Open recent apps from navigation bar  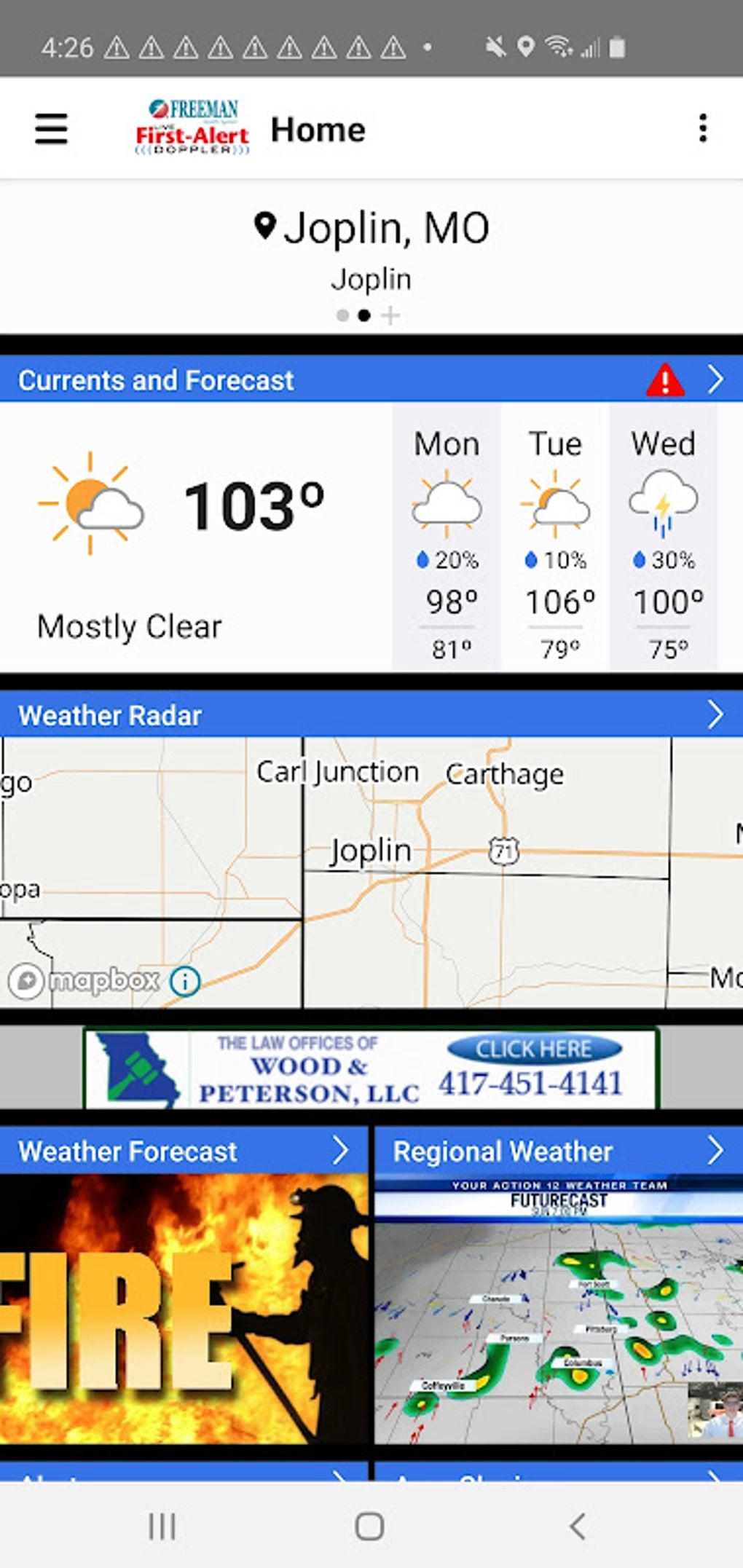coord(162,1526)
